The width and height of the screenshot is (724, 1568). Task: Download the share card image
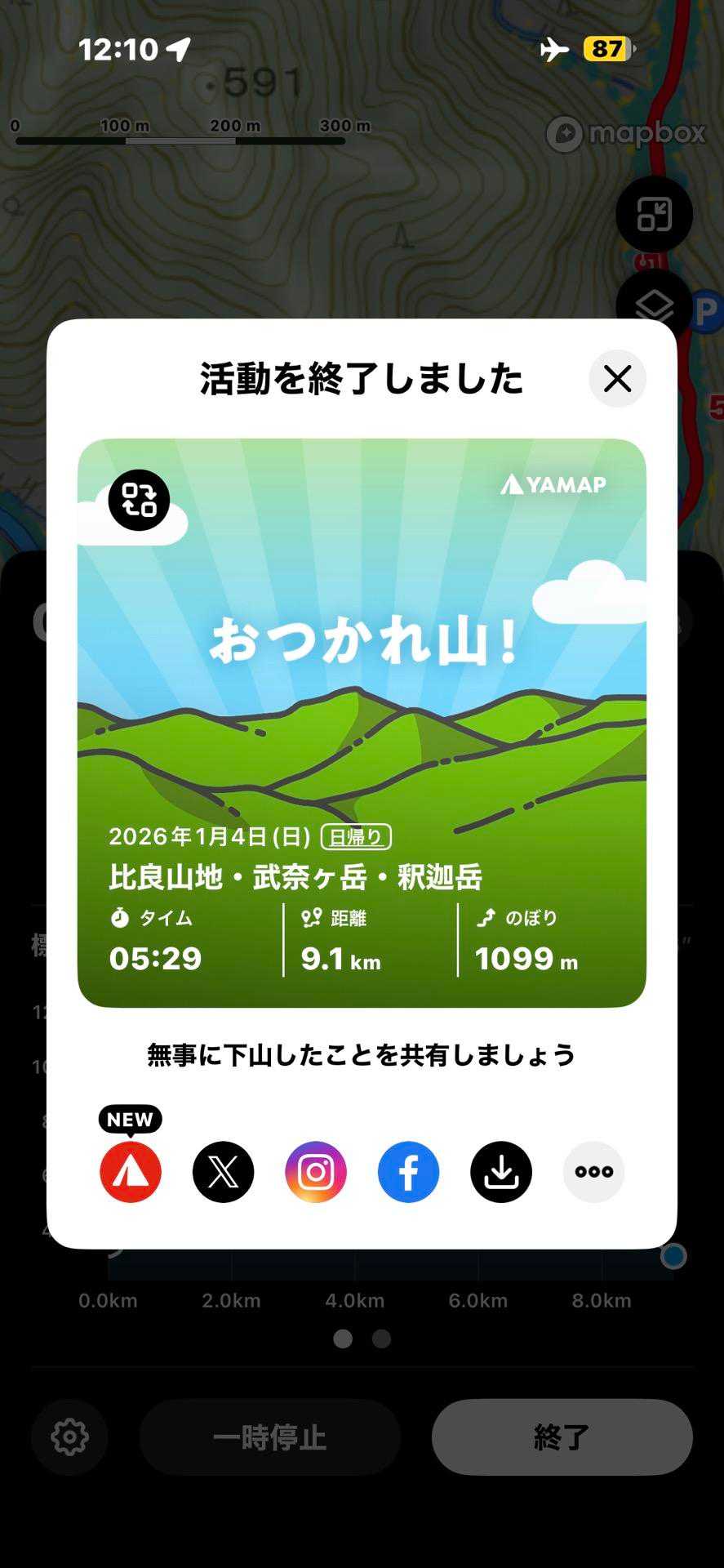click(x=501, y=1172)
